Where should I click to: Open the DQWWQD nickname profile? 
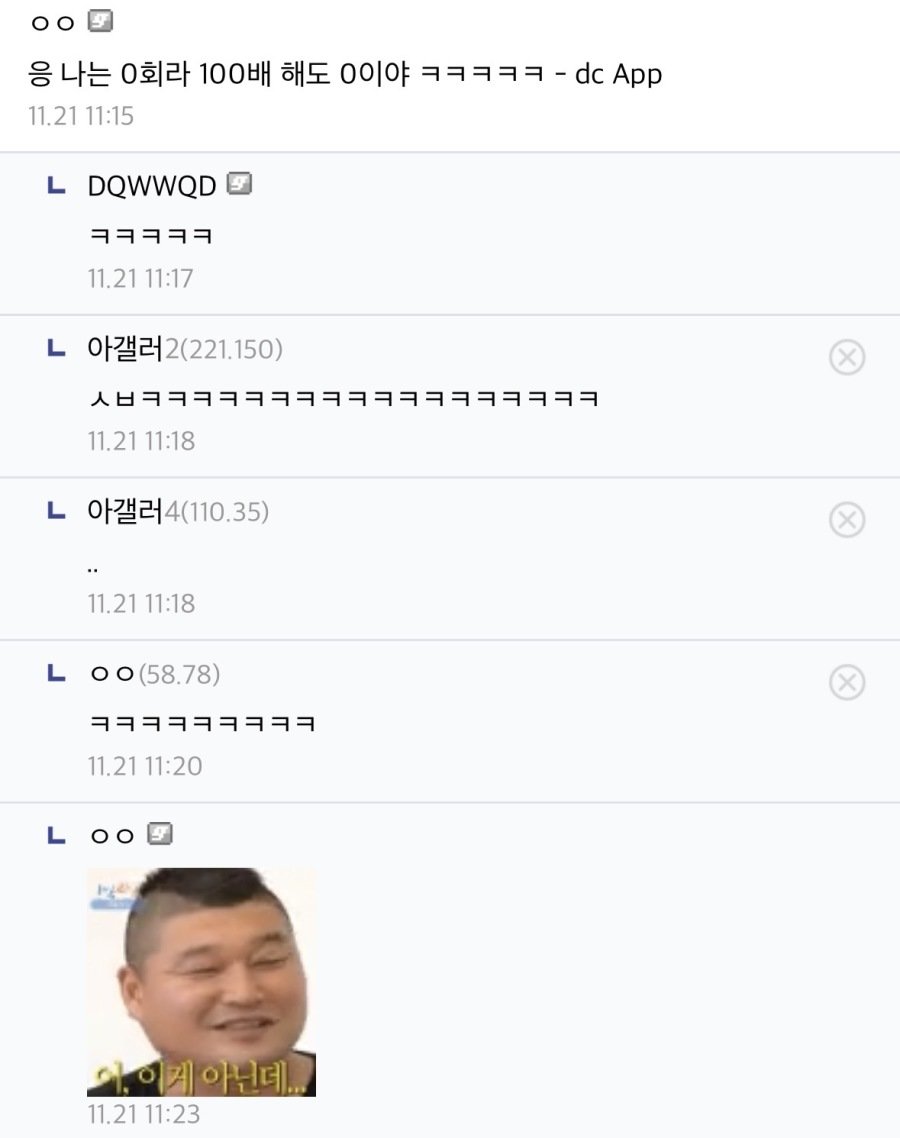[152, 186]
